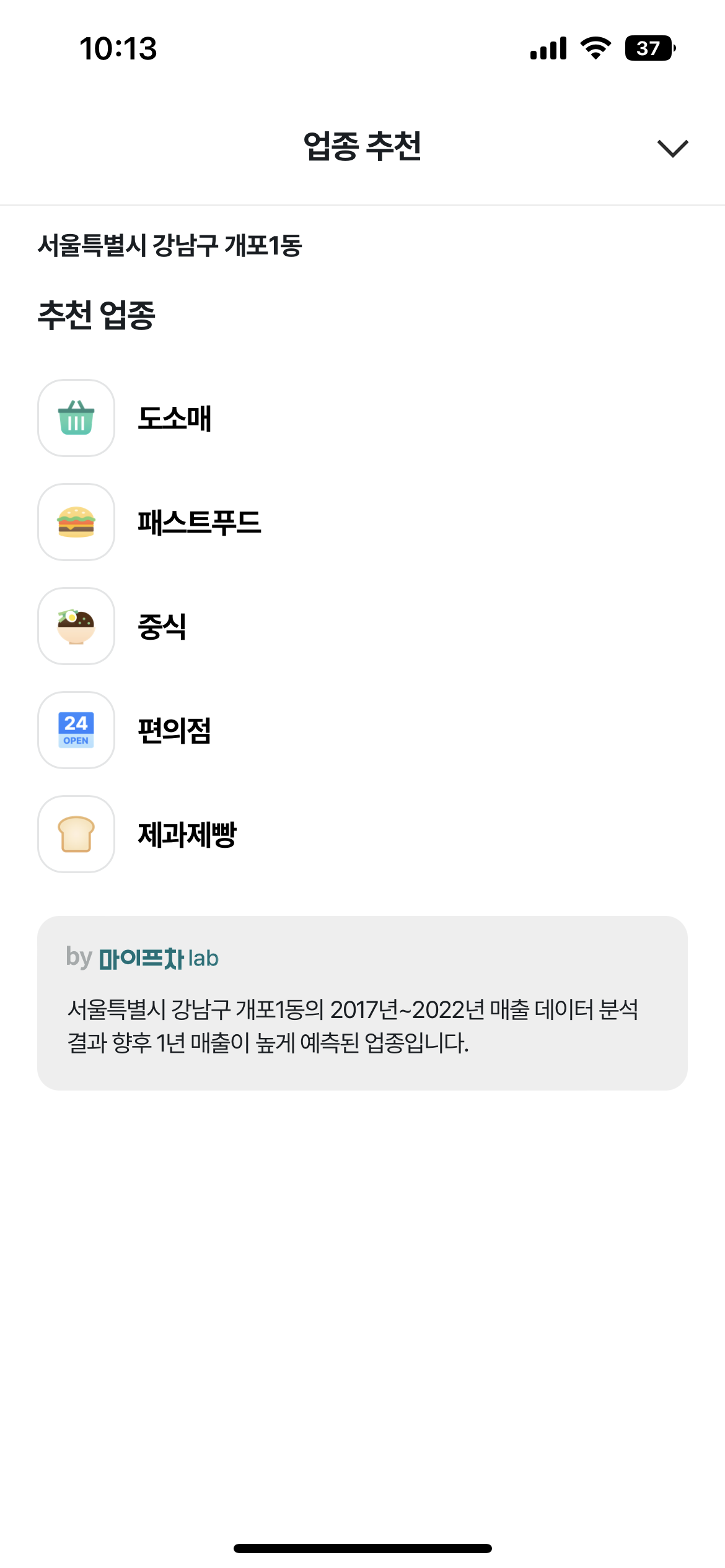Viewport: 725px width, 1568px height.
Task: View the 중식 category
Action: (162, 627)
